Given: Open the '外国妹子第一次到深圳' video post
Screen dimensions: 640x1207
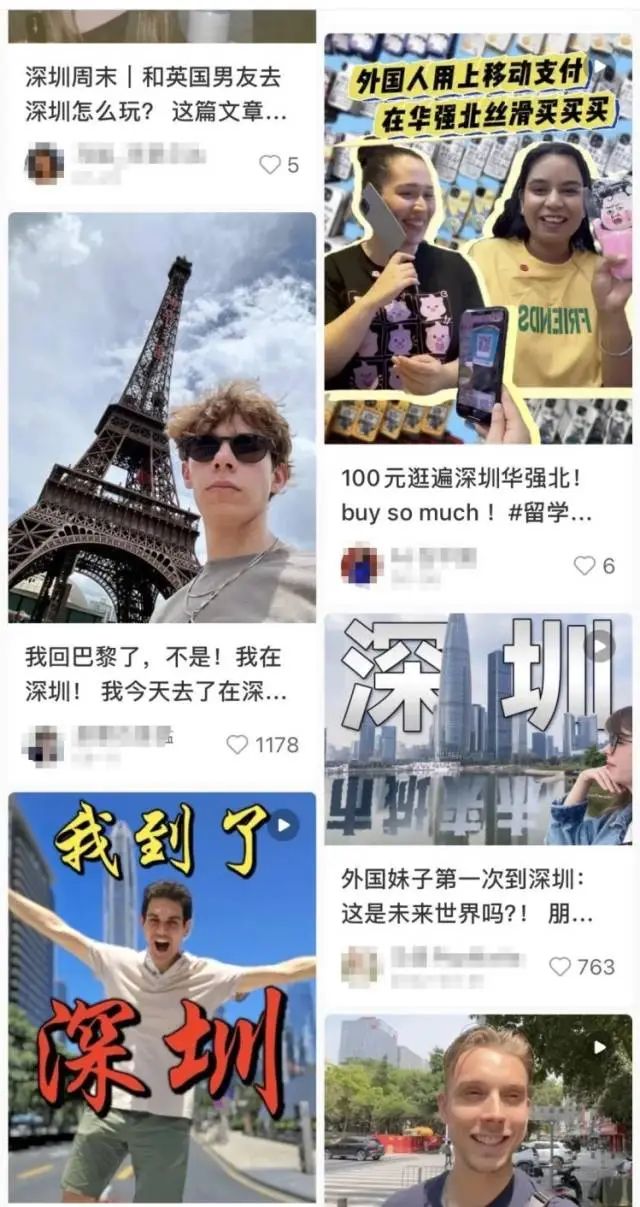Looking at the screenshot, I should (478, 730).
